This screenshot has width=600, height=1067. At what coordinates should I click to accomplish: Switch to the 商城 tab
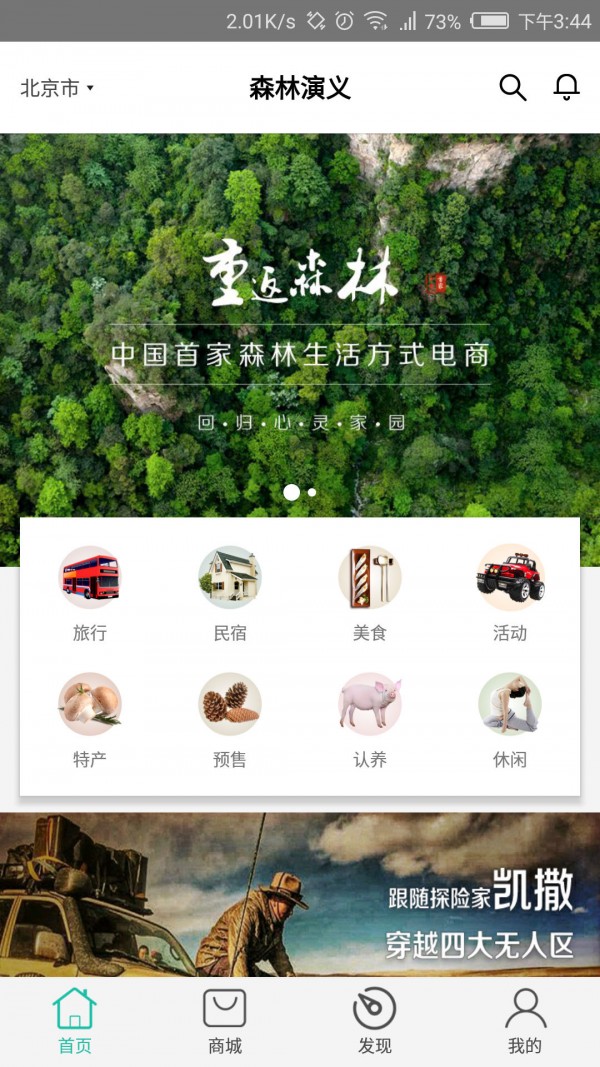point(225,1021)
